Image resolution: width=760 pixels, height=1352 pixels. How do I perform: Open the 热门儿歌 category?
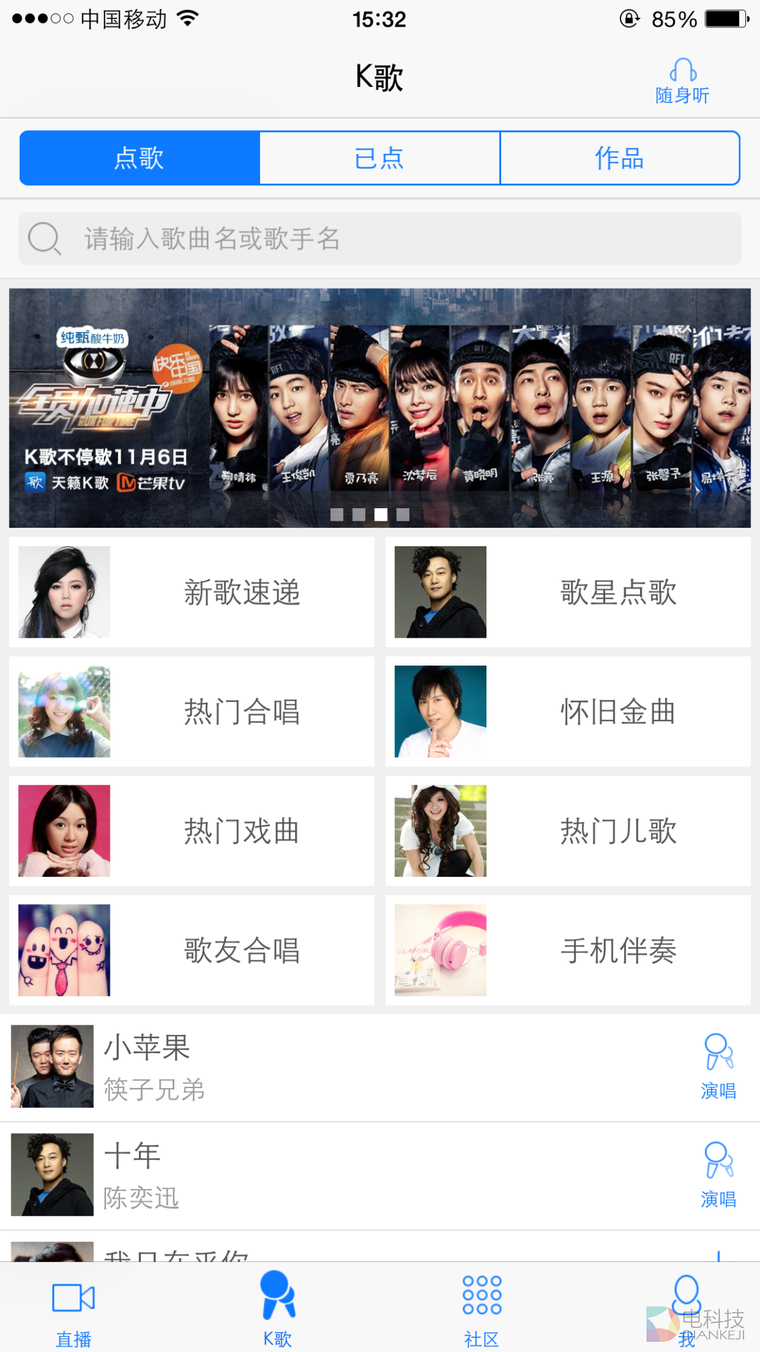click(x=568, y=830)
